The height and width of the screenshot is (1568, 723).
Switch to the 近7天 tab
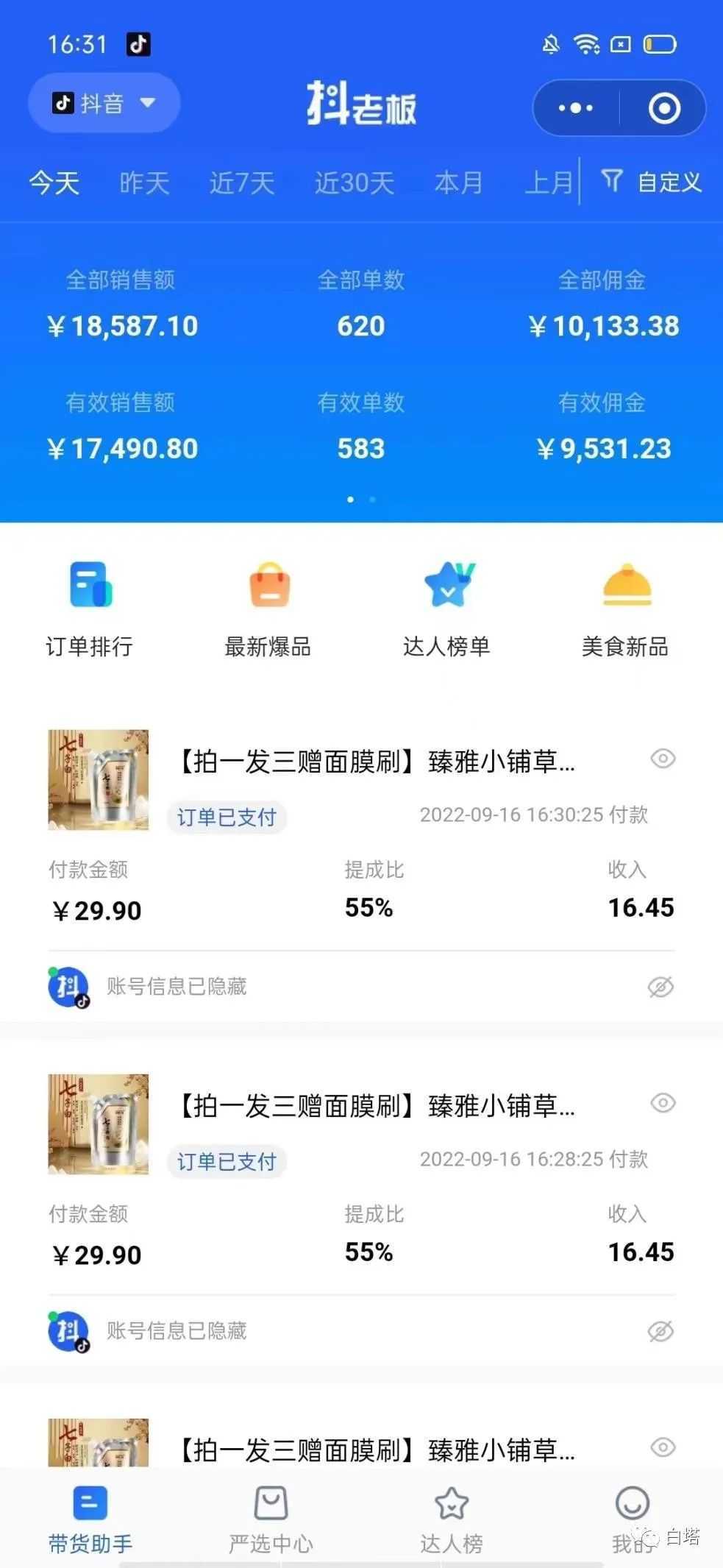click(241, 183)
